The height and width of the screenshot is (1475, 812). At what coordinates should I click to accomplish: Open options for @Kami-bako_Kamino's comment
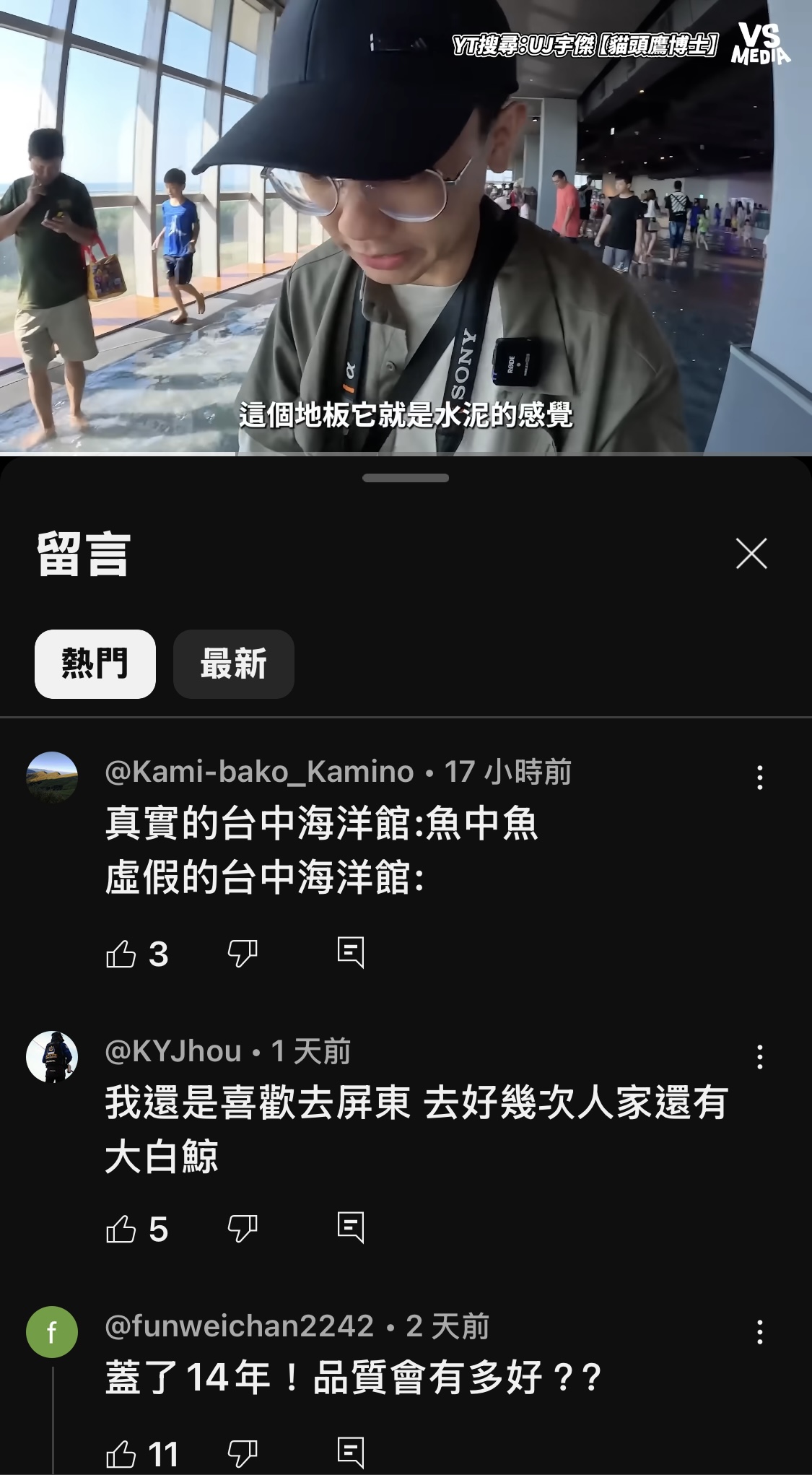pyautogui.click(x=759, y=778)
